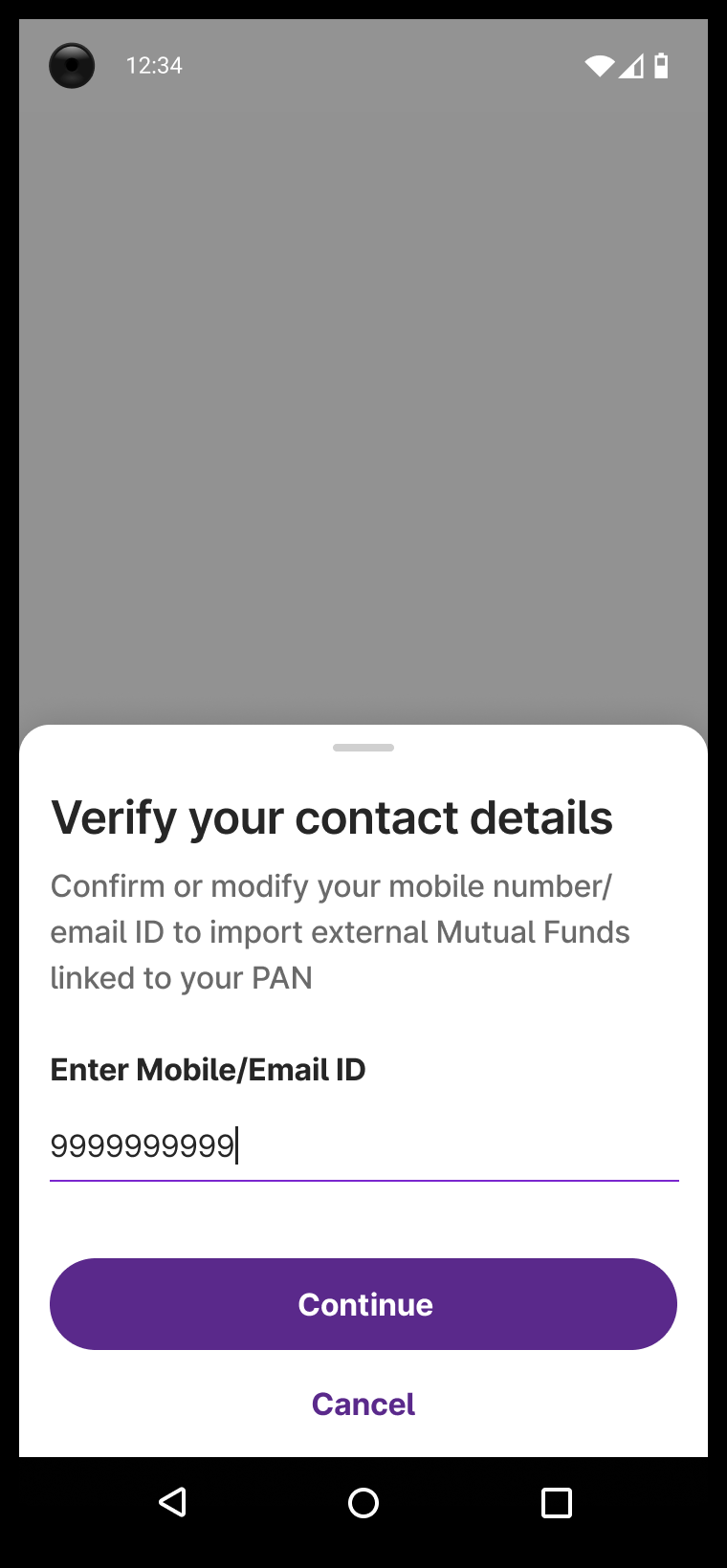727x1568 pixels.
Task: Tap the bottom sheet drag handle
Action: point(363,748)
